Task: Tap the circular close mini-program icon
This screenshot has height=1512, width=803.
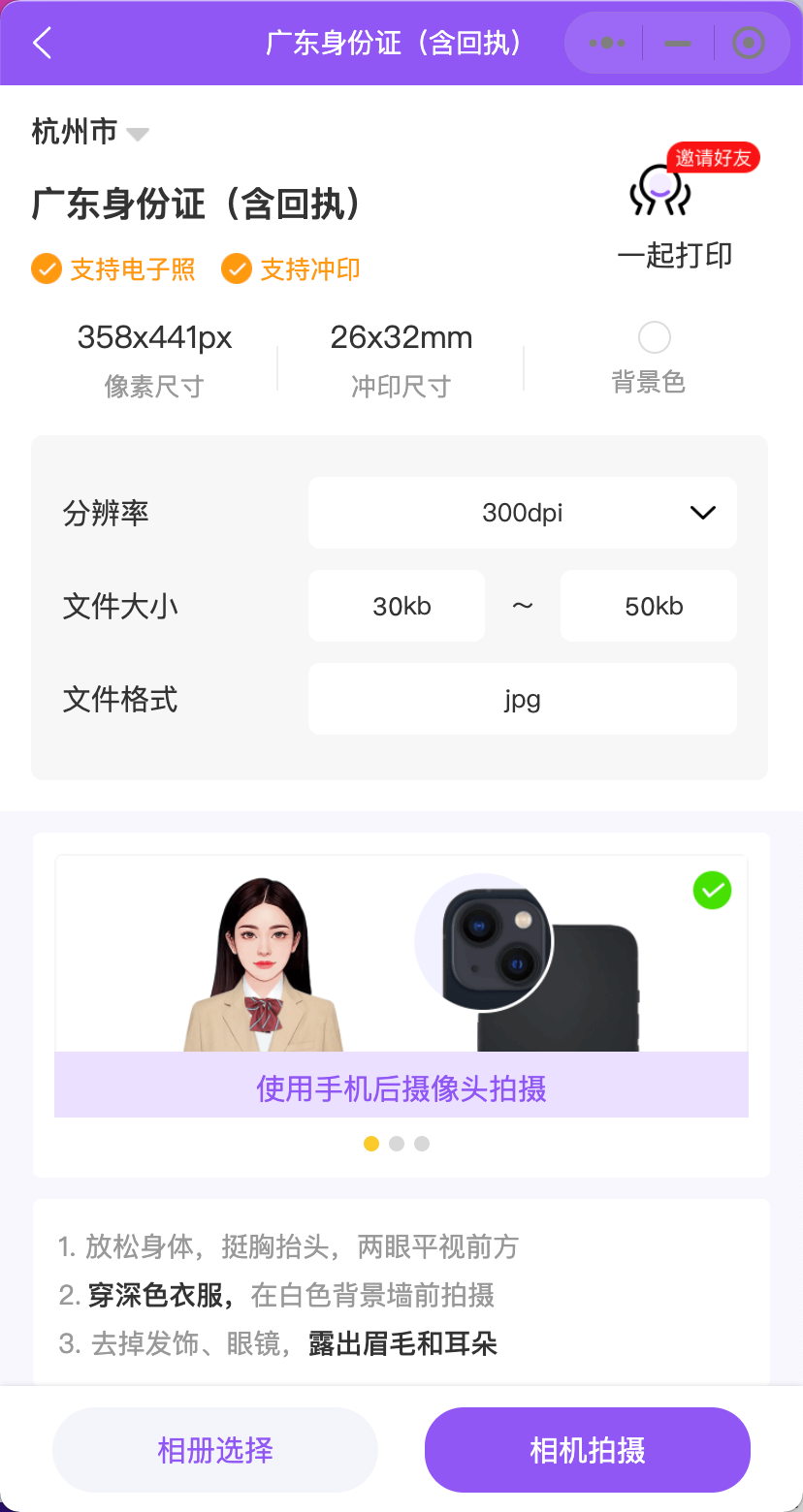Action: [749, 43]
